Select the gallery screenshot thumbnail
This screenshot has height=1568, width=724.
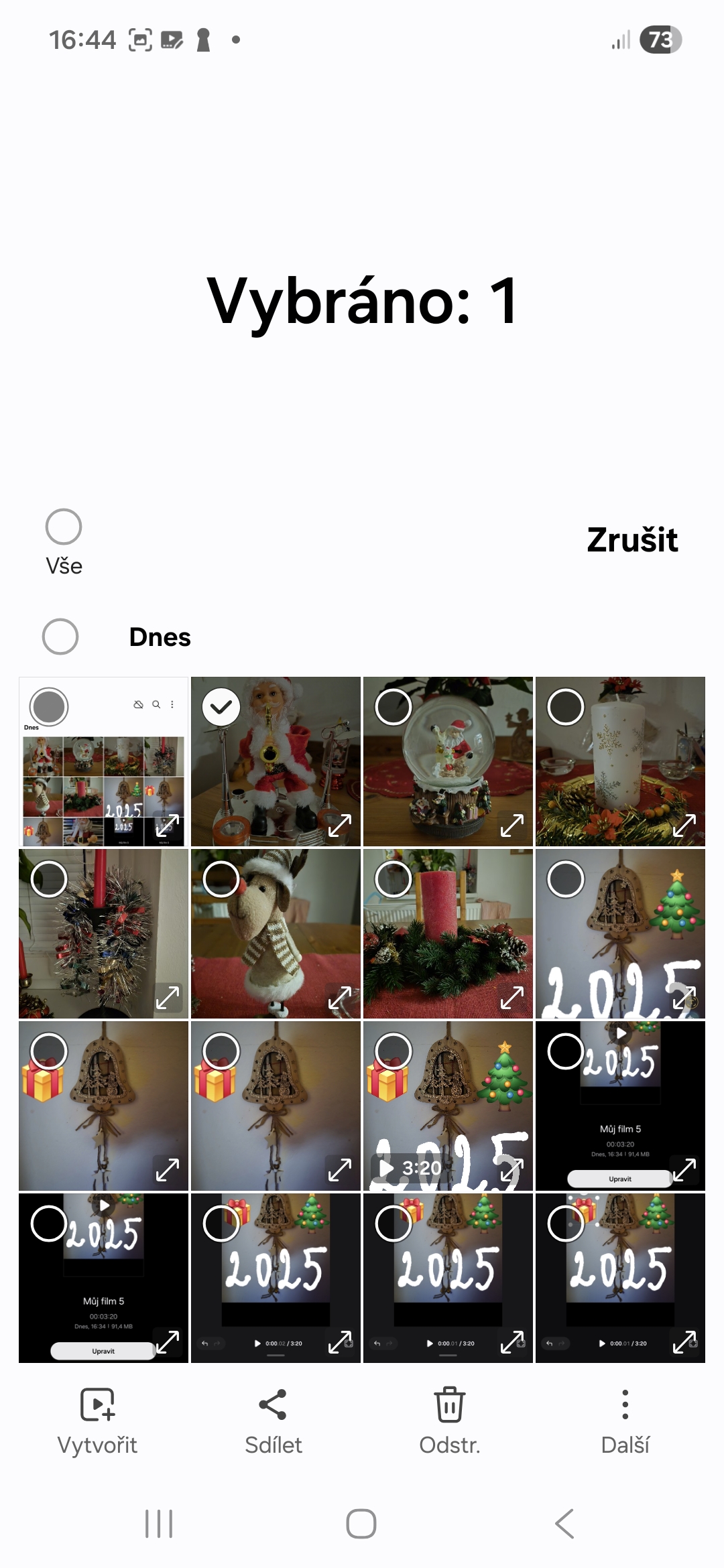click(49, 707)
